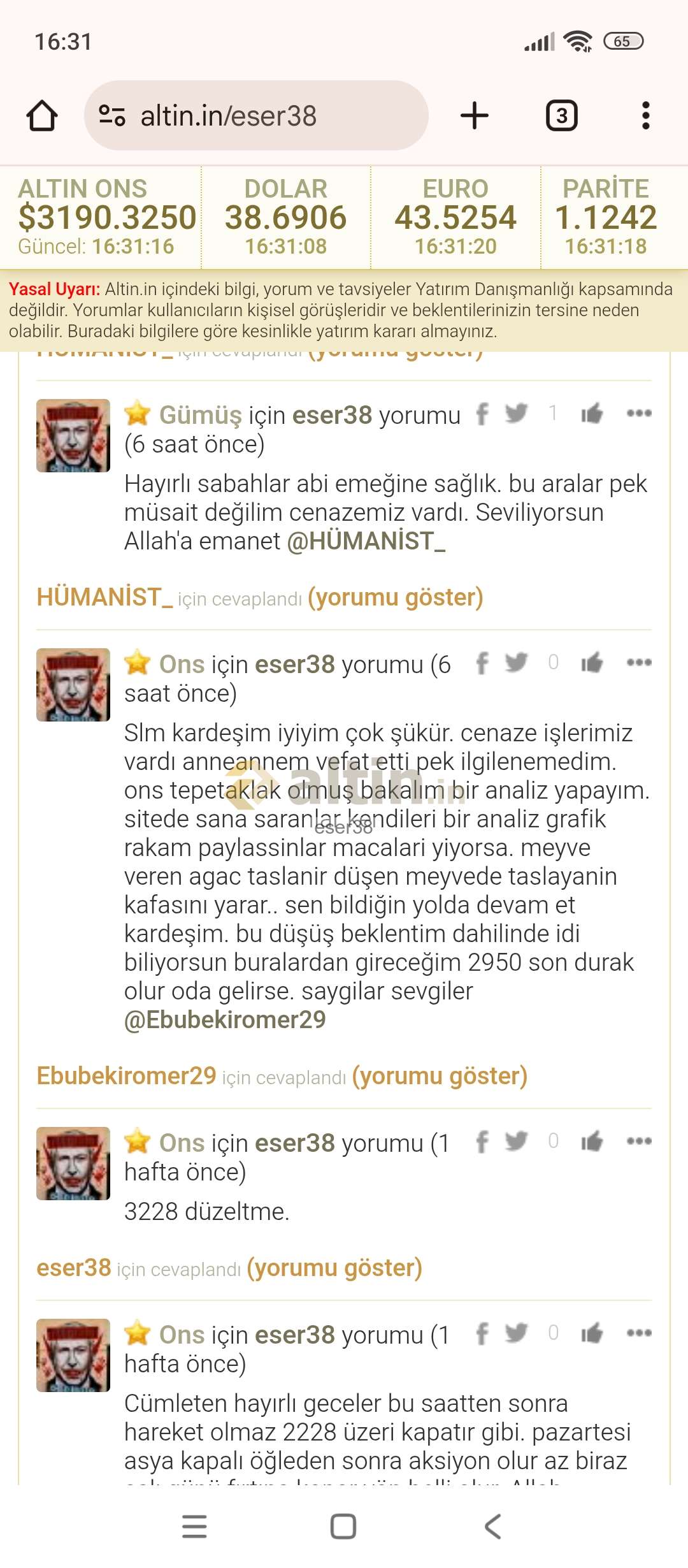Viewport: 688px width, 1568px height.
Task: Open the @HÜMANİST_ mention in the Gümüş comment
Action: 366,541
